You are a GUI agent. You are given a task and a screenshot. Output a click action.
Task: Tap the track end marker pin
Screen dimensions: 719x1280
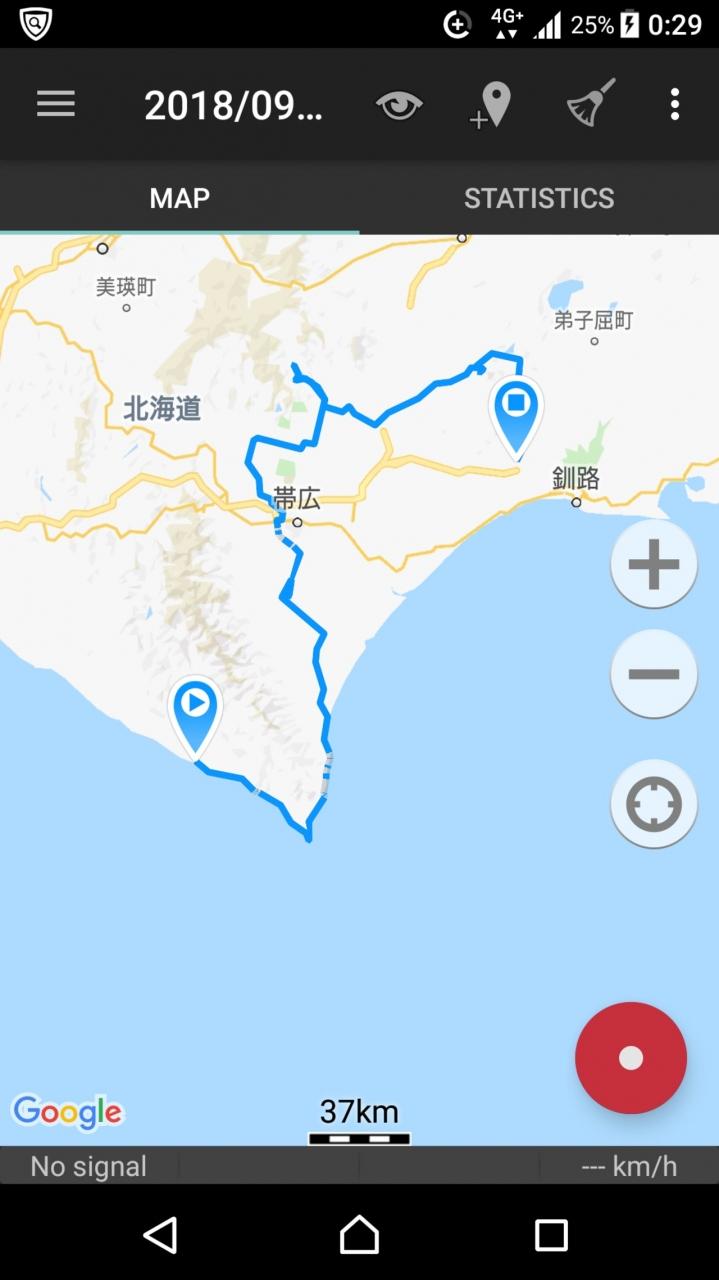pos(516,412)
